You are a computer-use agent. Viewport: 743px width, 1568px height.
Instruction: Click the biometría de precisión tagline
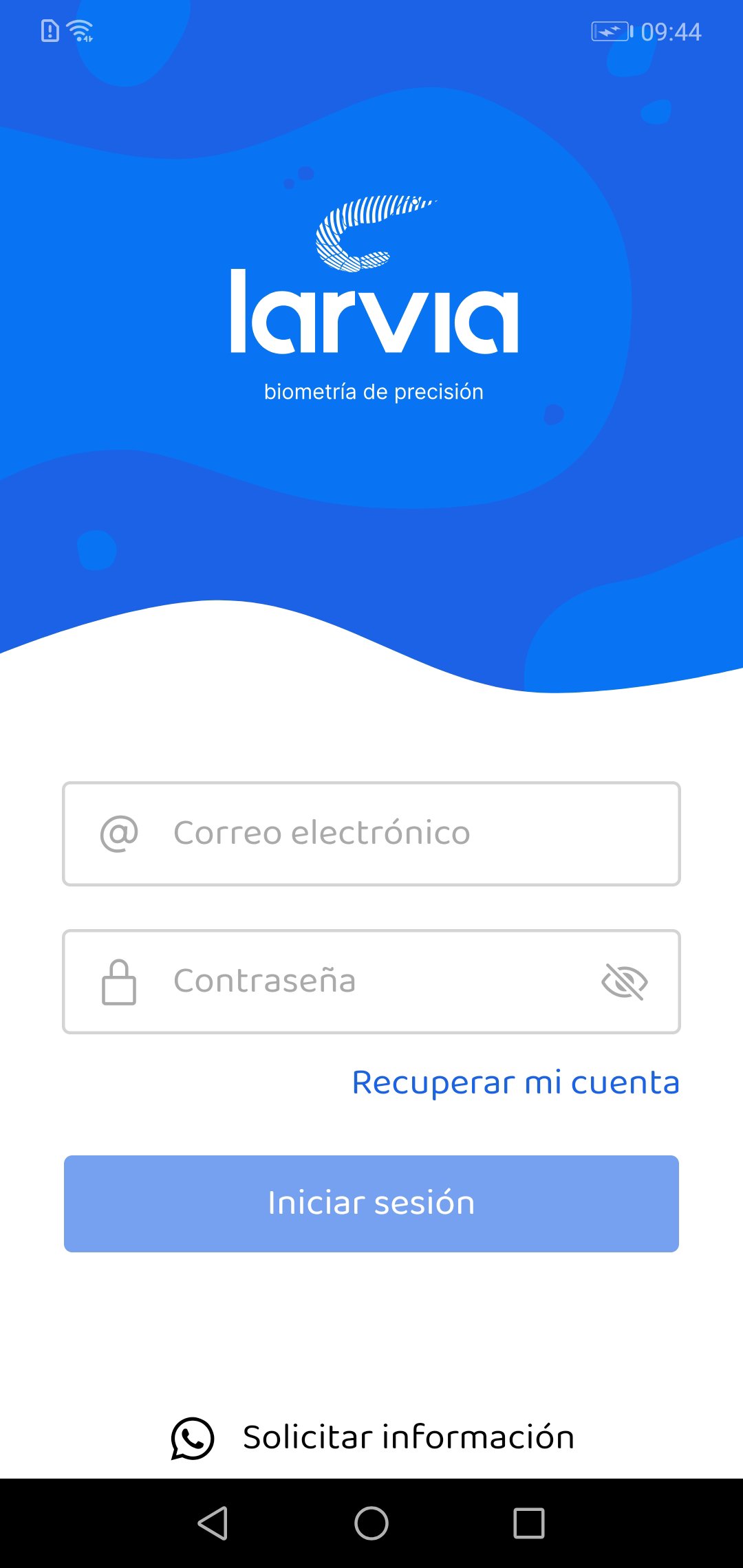[374, 391]
